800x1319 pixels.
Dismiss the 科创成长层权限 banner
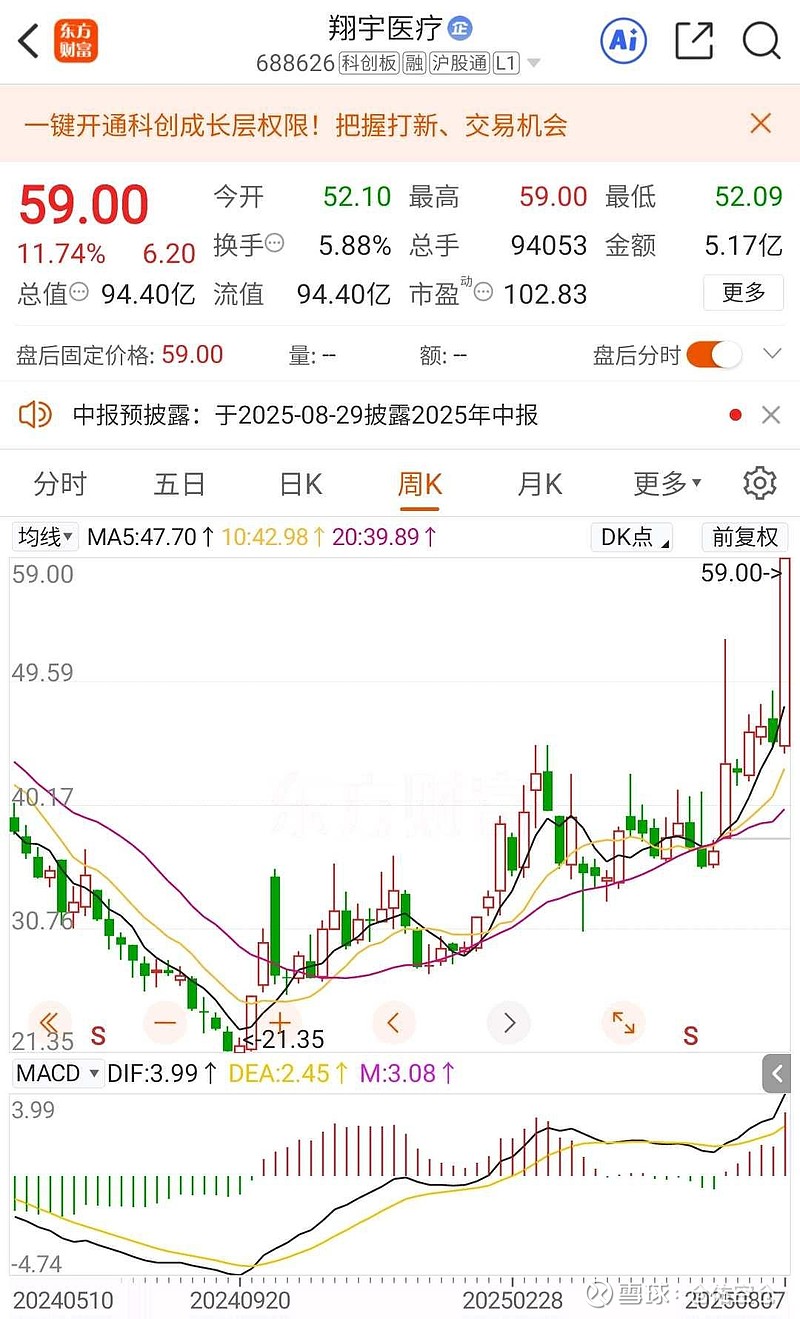pyautogui.click(x=761, y=124)
